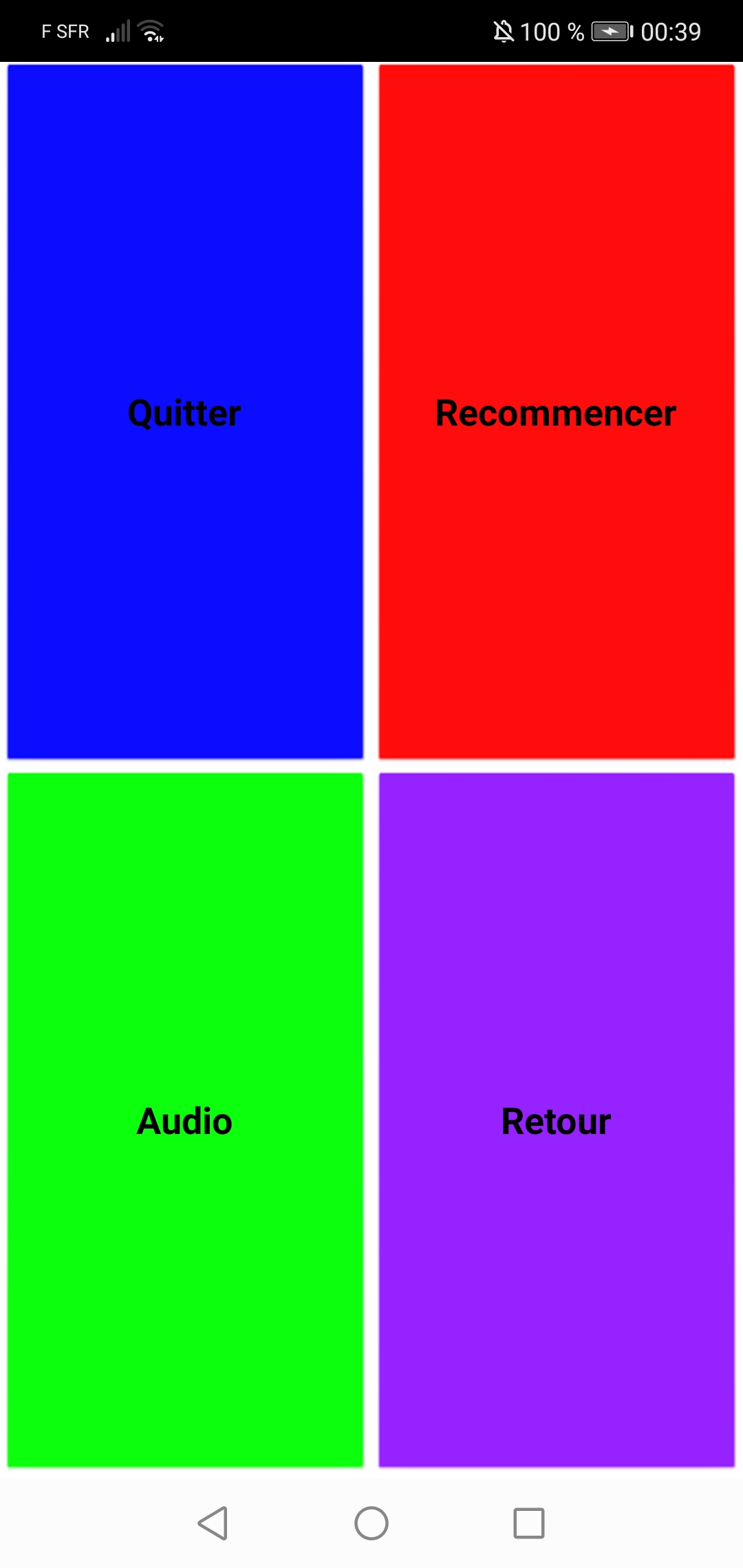
Task: Open the green Audio option
Action: 185,1120
